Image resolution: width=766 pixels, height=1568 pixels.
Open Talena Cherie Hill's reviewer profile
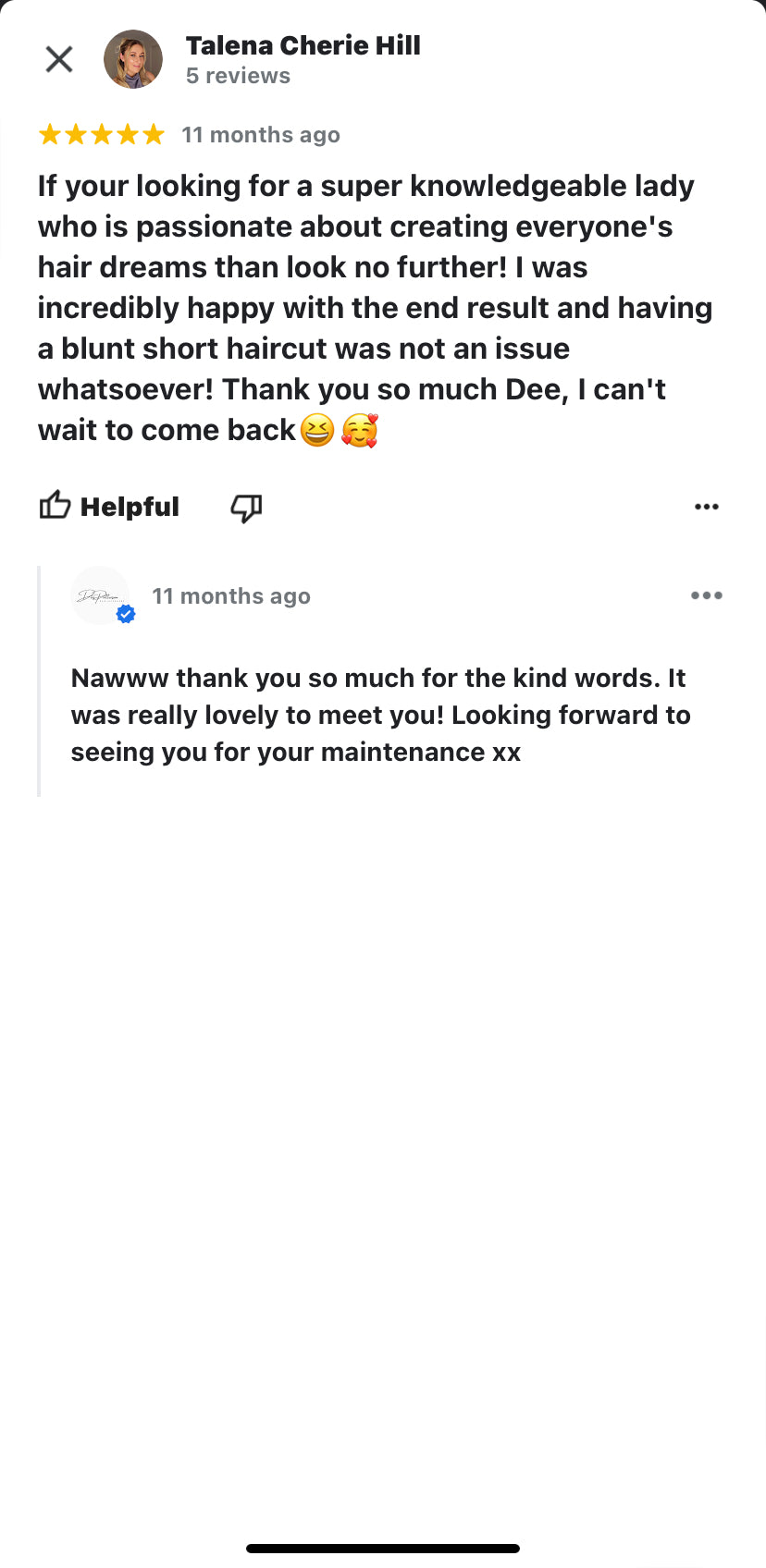tap(303, 45)
